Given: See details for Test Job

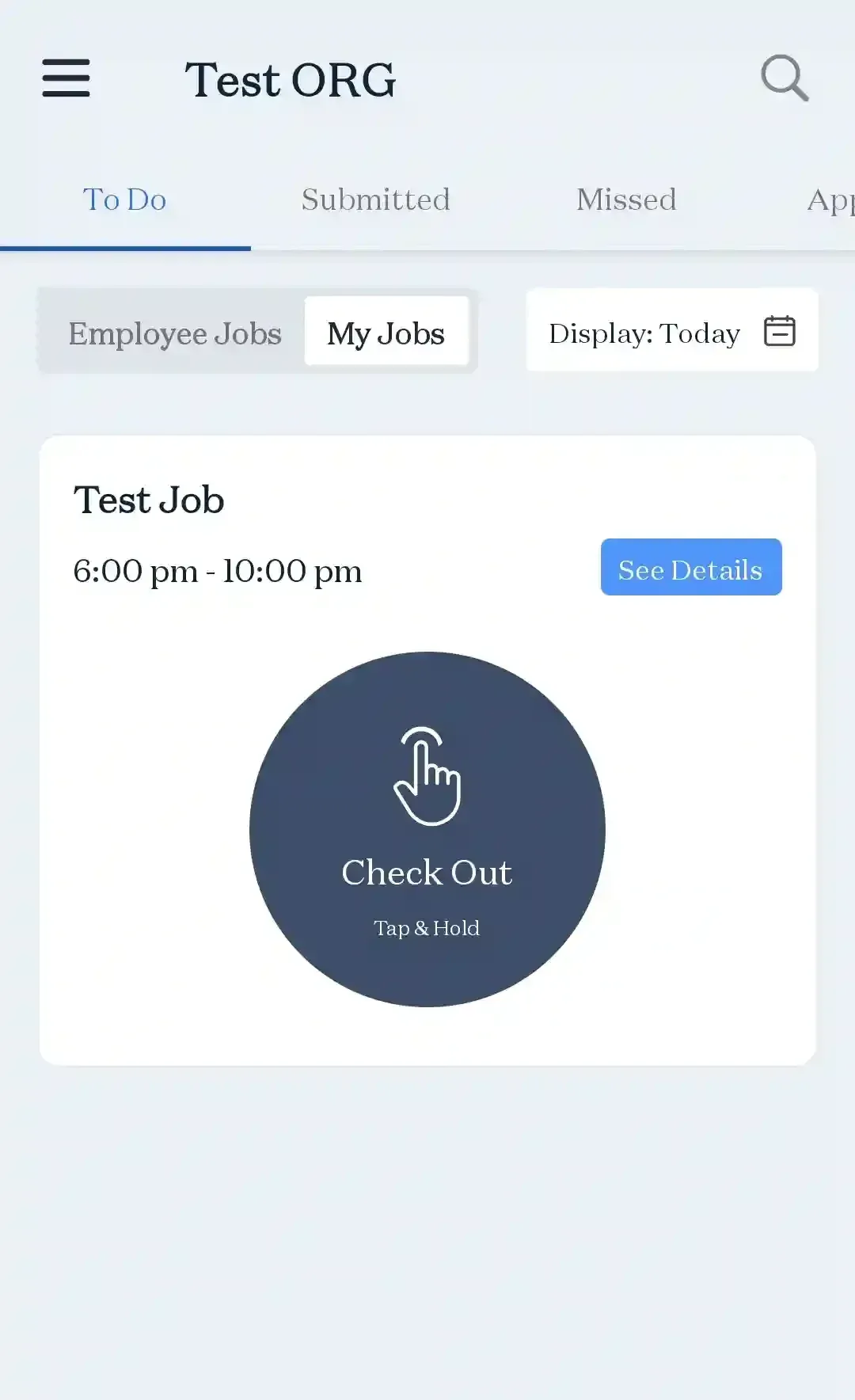Looking at the screenshot, I should (690, 568).
